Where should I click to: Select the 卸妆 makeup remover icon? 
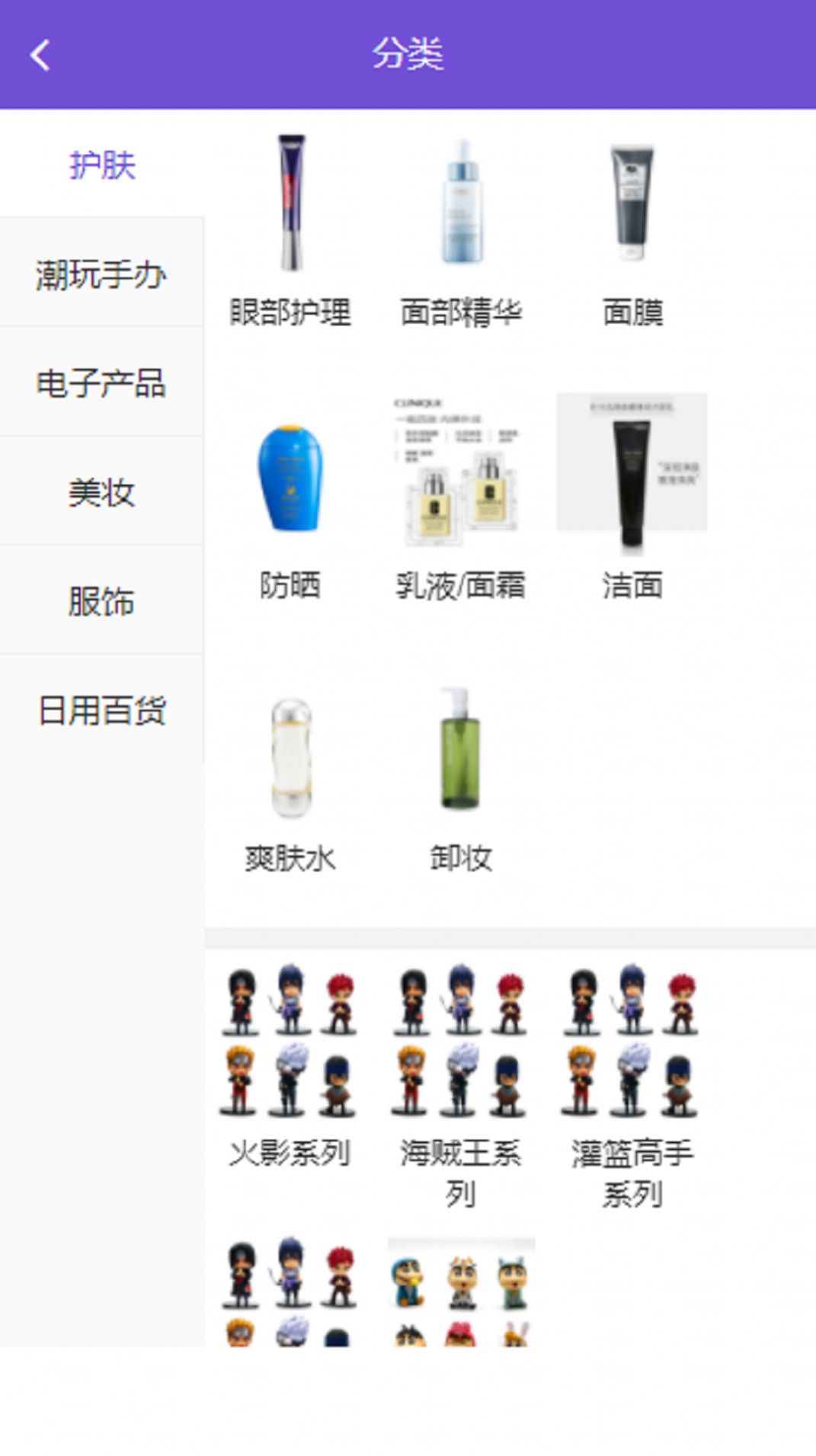pyautogui.click(x=457, y=750)
